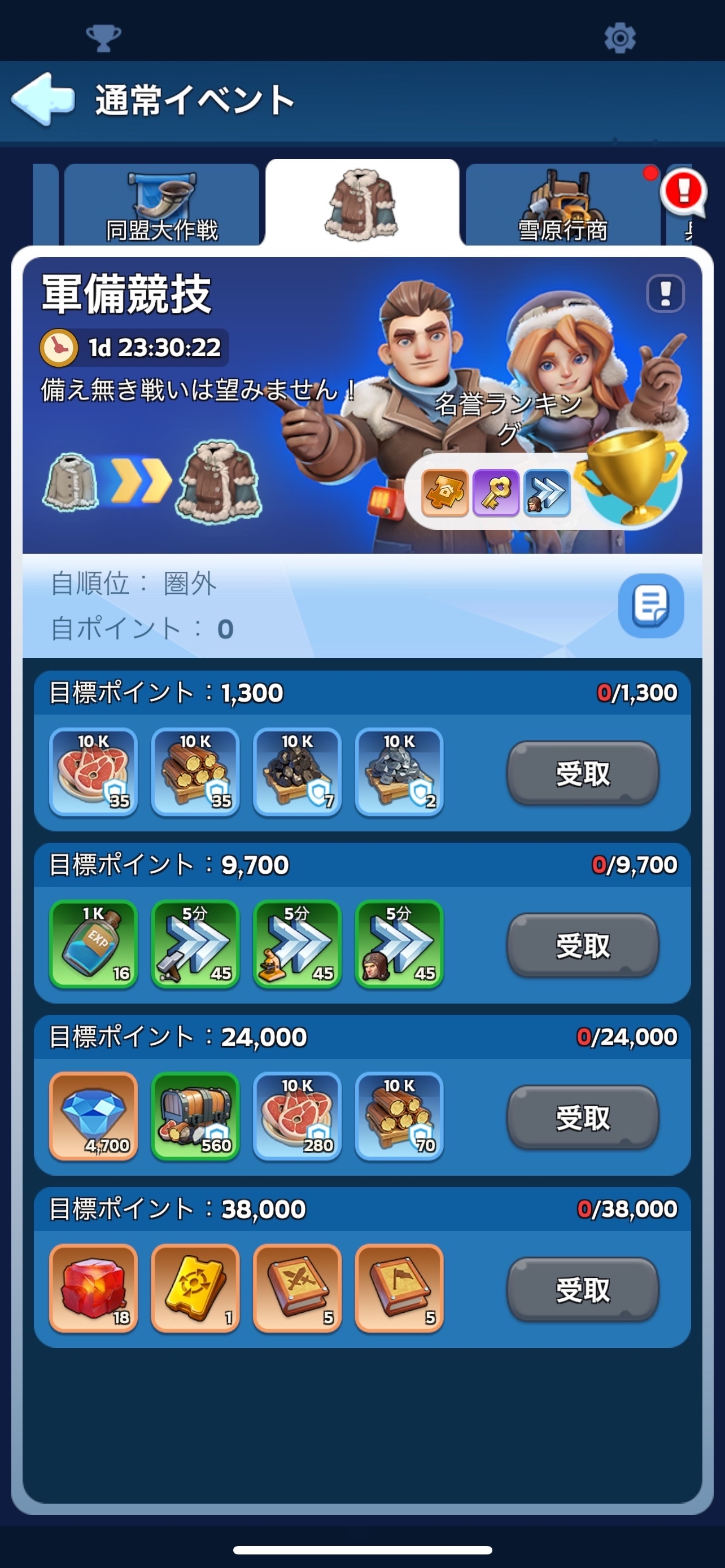Open the points detail notes icon
Screen dimensions: 725x1568
(650, 606)
